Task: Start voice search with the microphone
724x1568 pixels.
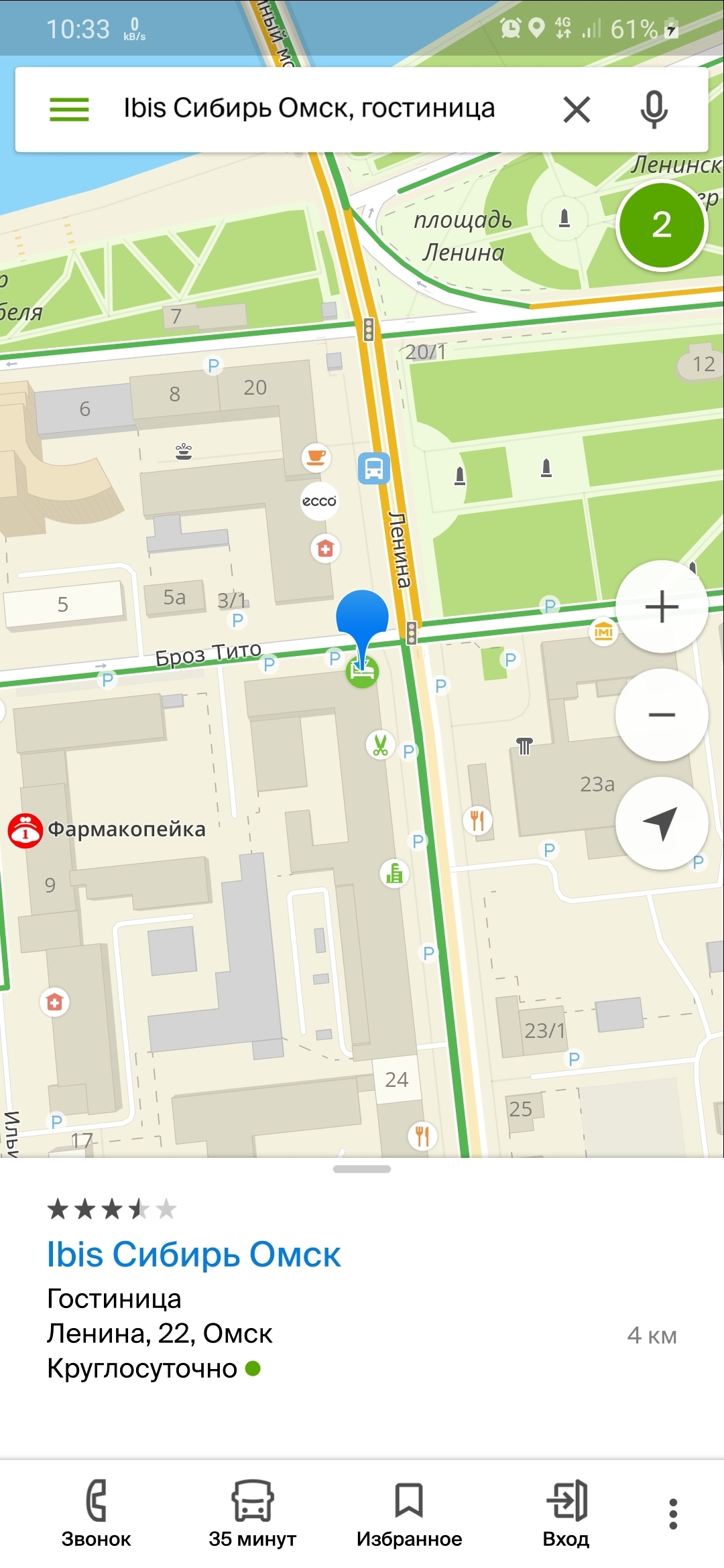Action: pos(654,109)
